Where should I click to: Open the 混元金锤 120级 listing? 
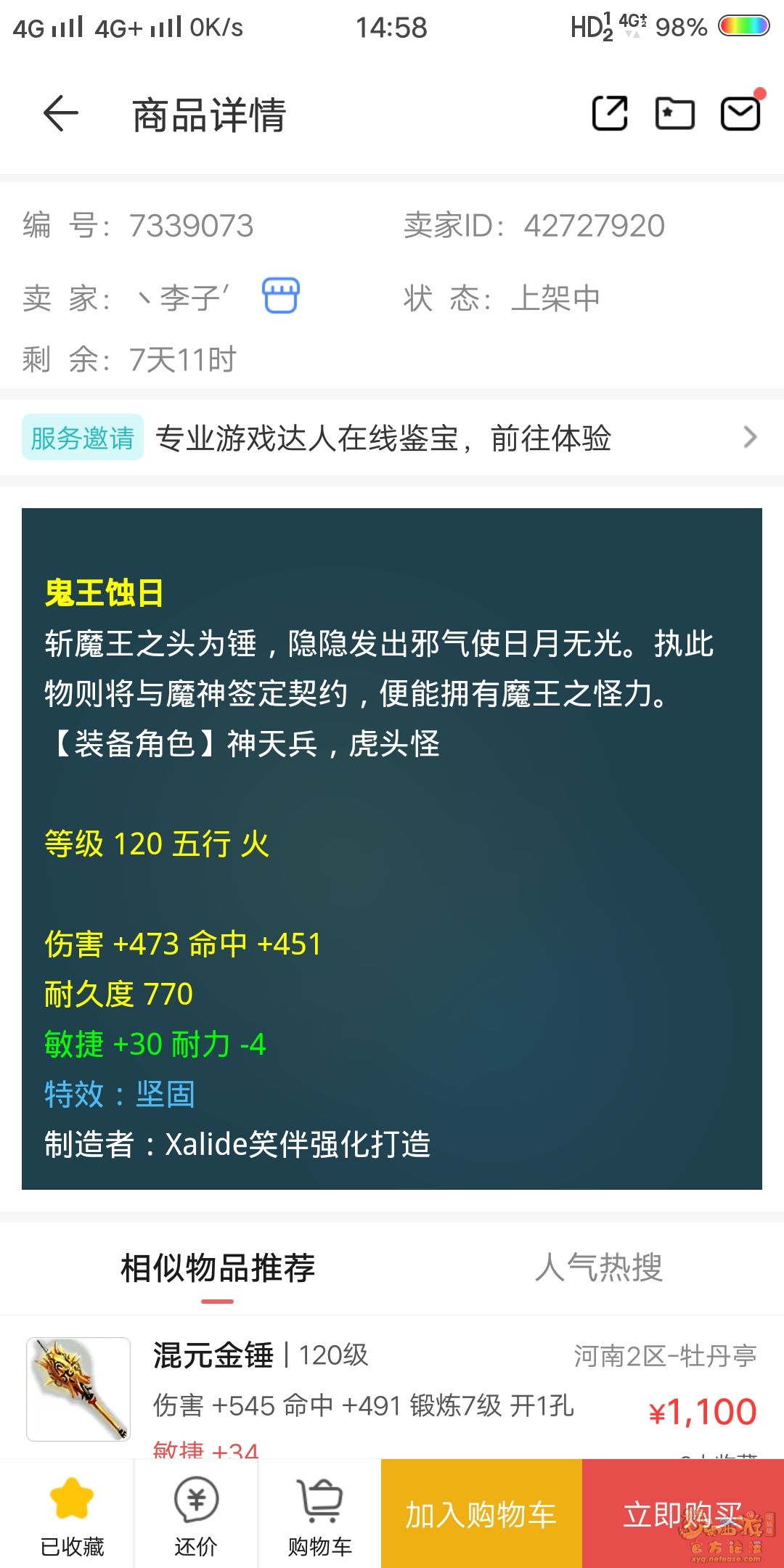point(392,1387)
